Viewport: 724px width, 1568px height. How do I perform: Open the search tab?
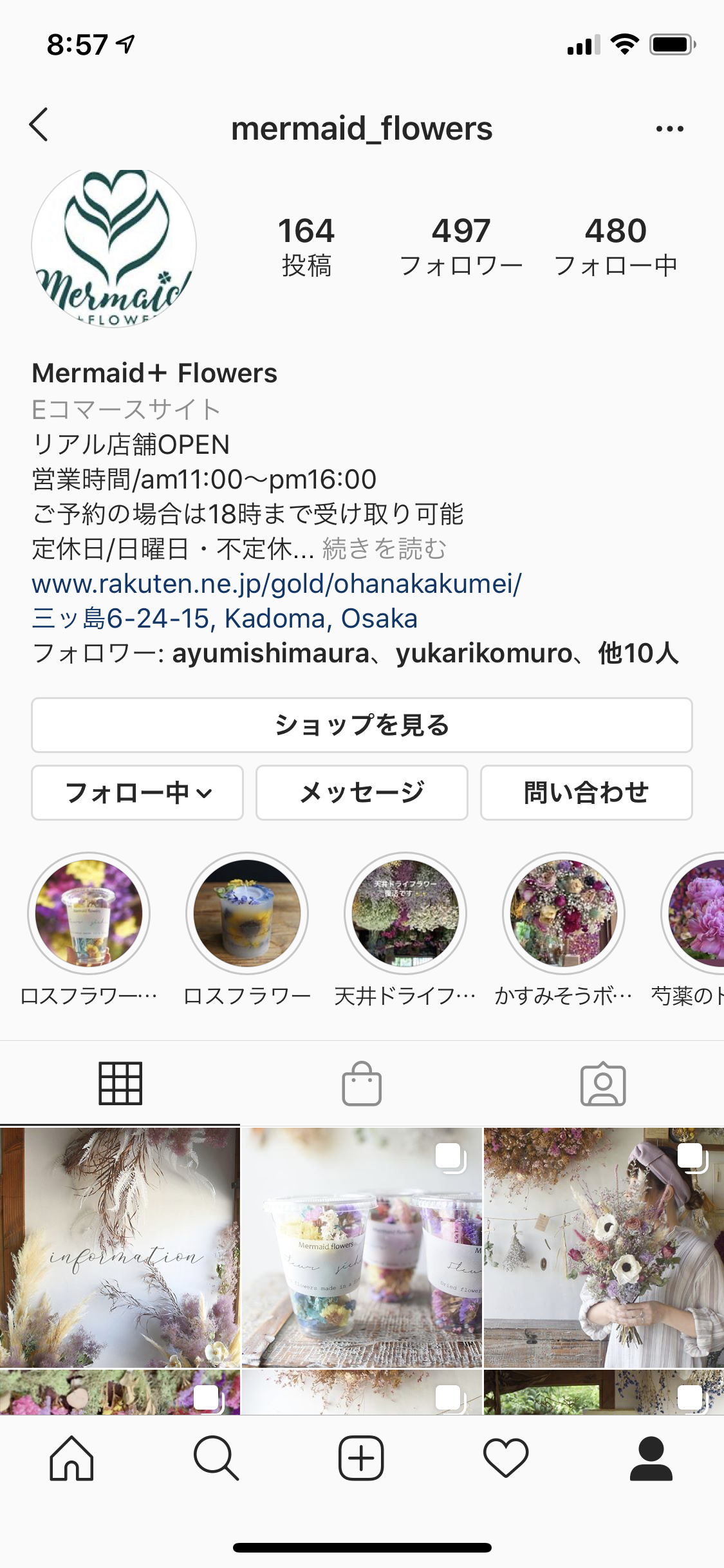(216, 1458)
